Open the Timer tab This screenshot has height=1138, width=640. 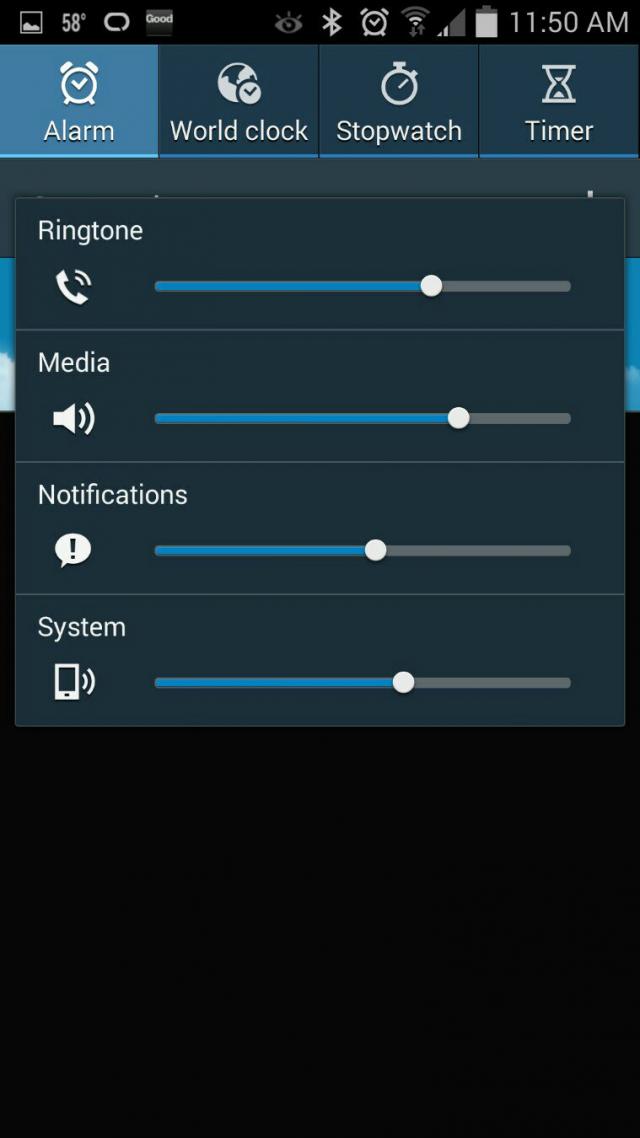point(559,101)
